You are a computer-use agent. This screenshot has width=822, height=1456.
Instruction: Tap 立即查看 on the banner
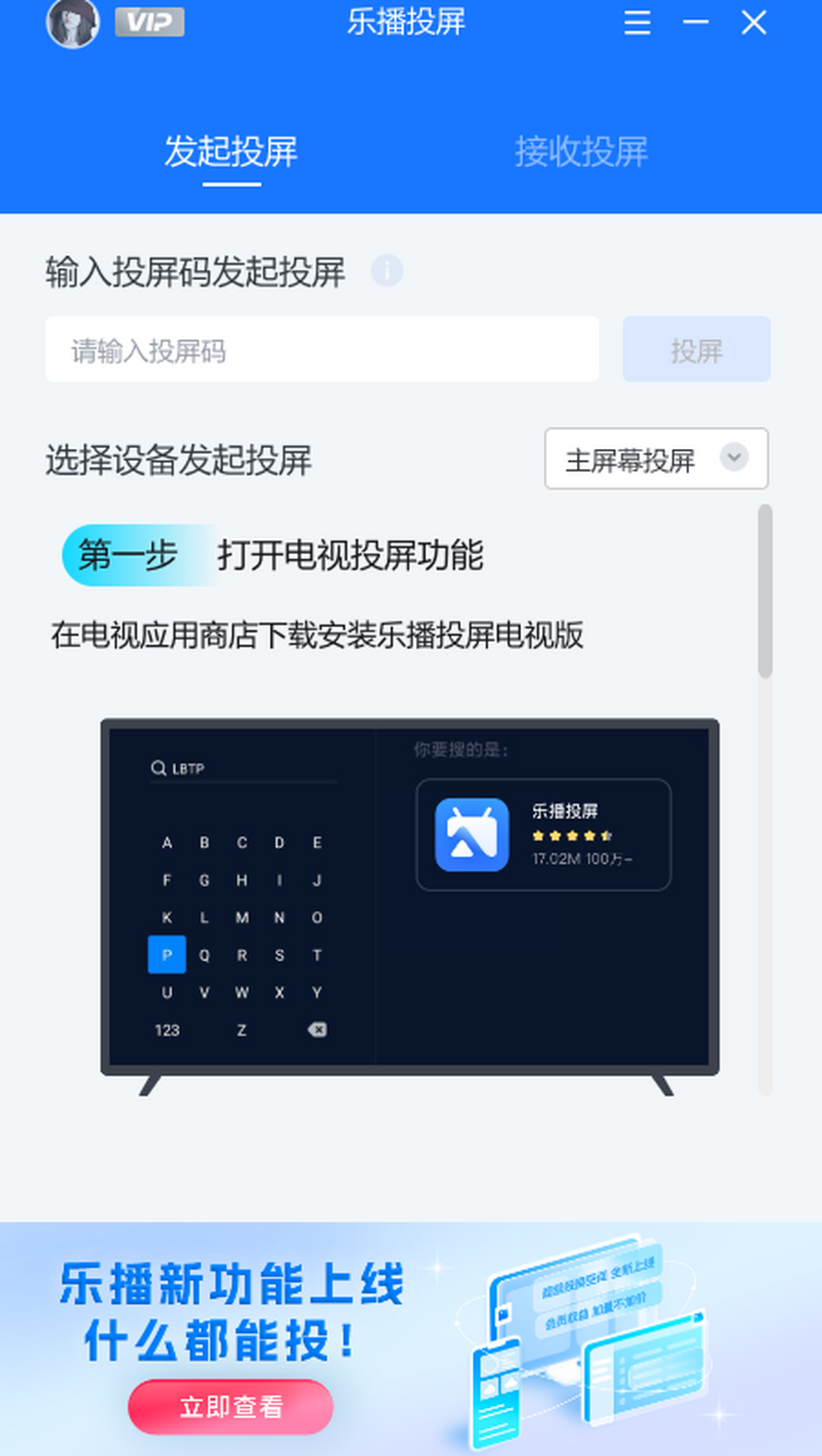pos(231,1407)
